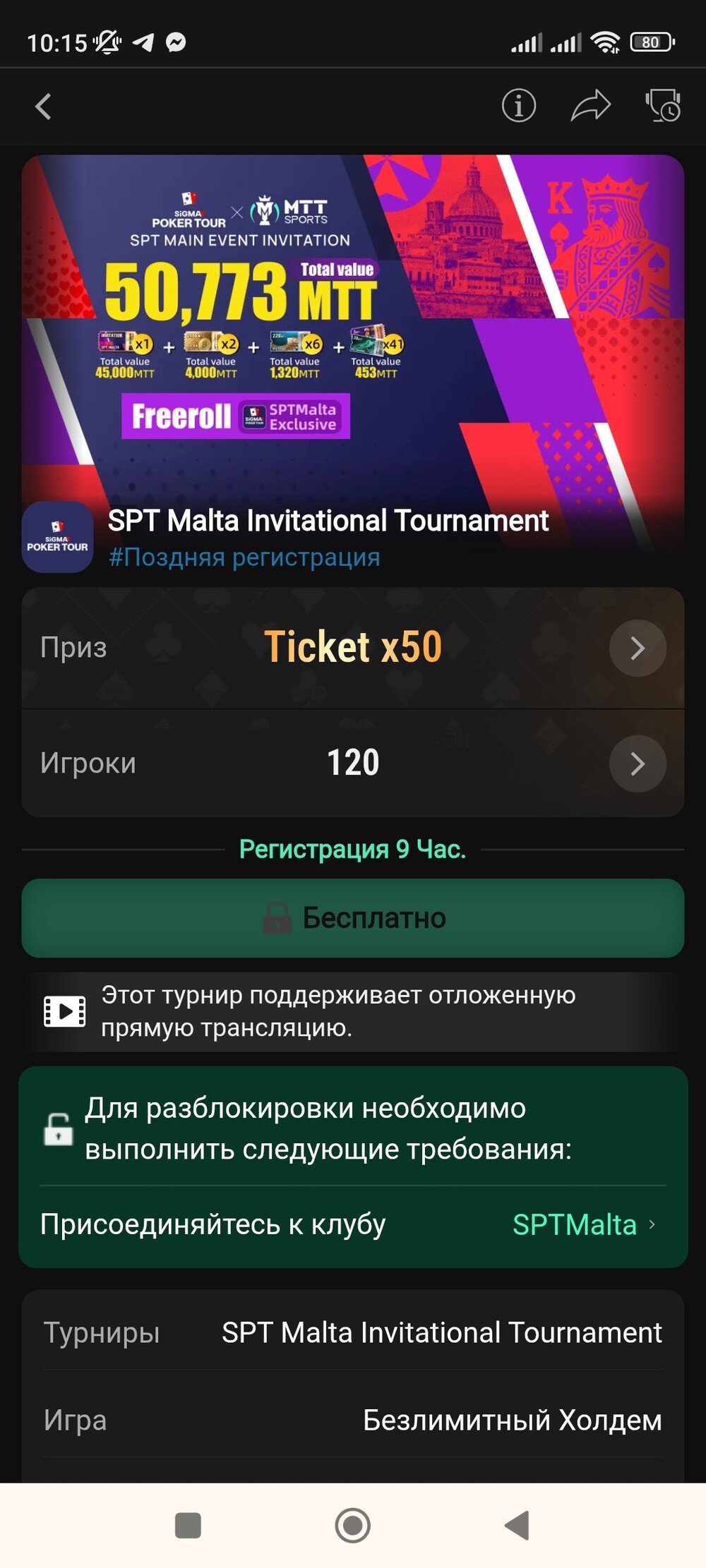This screenshot has width=706, height=1568.
Task: Go back using the top-left arrow
Action: tap(43, 107)
